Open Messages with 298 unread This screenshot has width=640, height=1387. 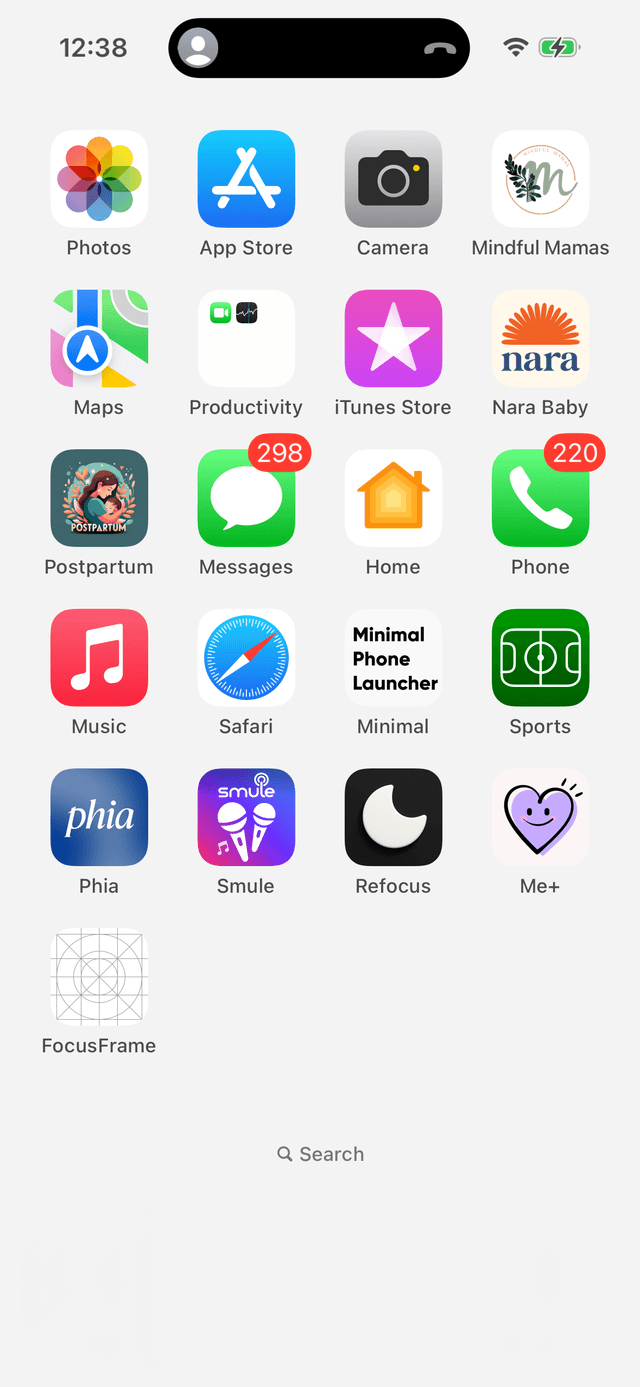246,498
